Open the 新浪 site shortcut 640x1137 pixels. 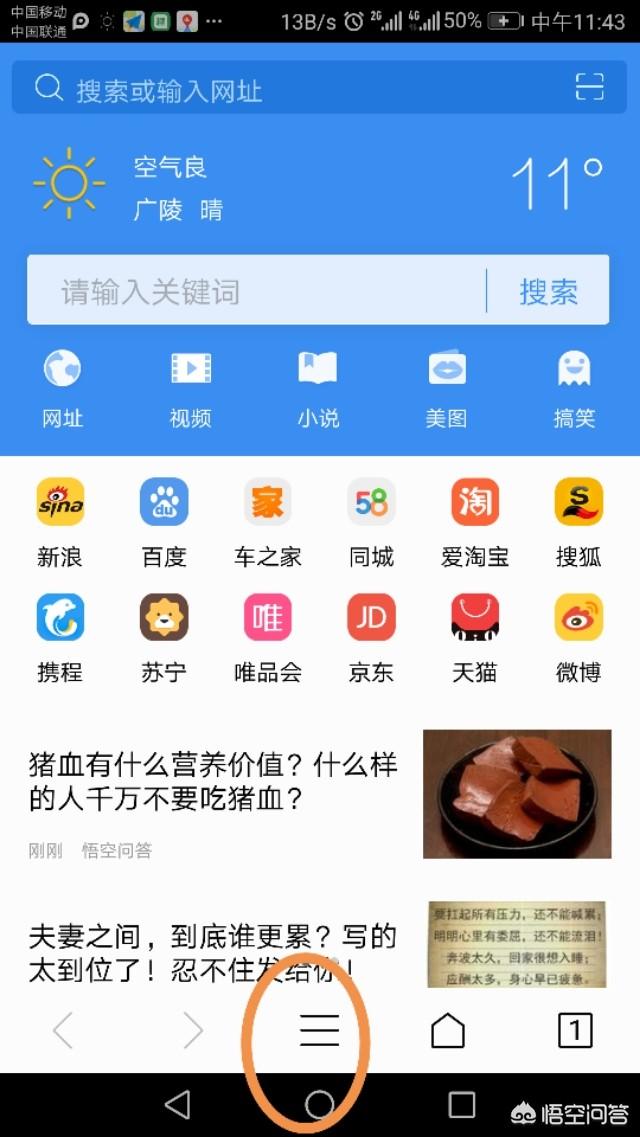[x=60, y=520]
